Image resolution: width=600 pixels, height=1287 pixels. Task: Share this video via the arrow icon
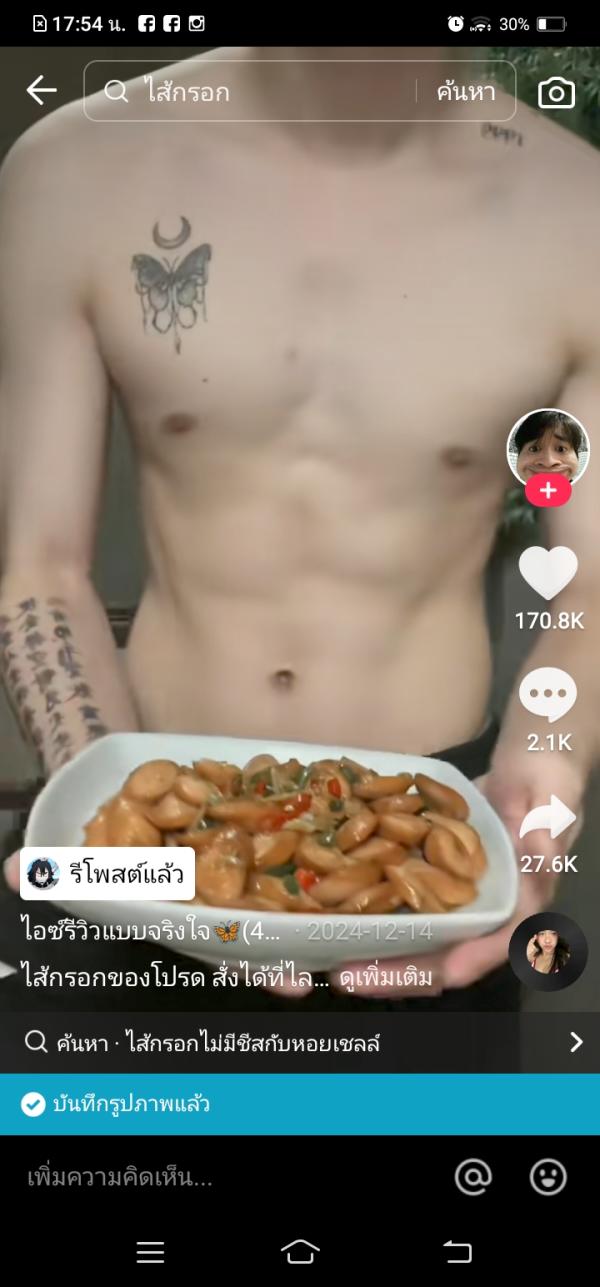[x=548, y=819]
